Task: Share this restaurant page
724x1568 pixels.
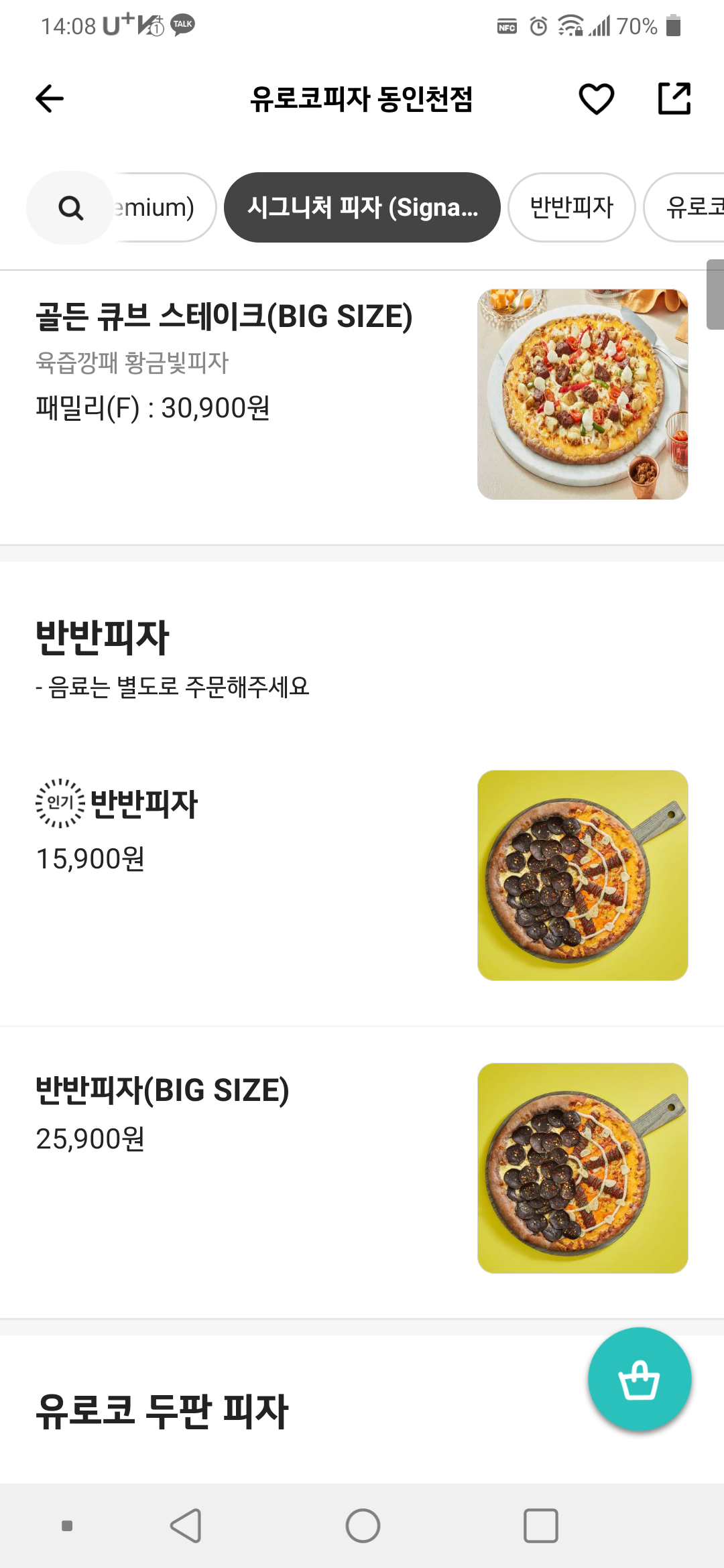Action: click(674, 99)
